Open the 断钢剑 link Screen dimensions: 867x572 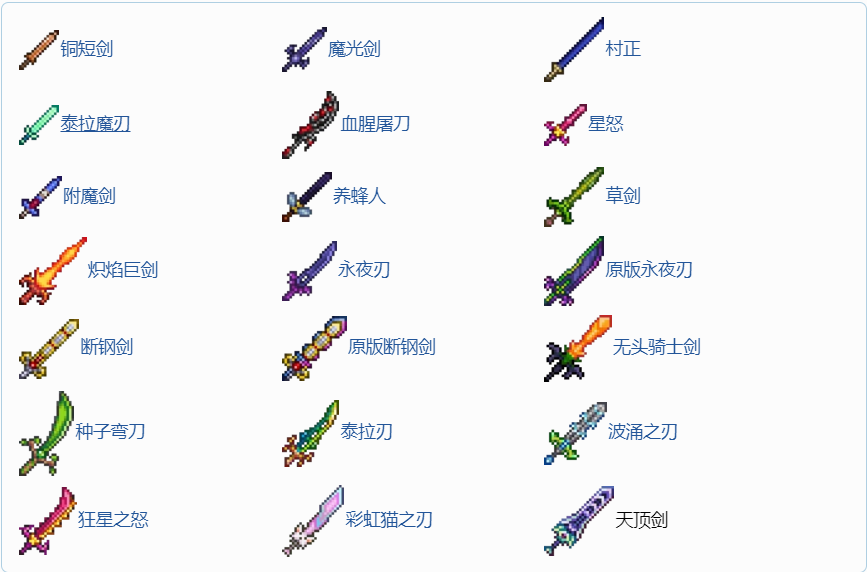click(107, 347)
